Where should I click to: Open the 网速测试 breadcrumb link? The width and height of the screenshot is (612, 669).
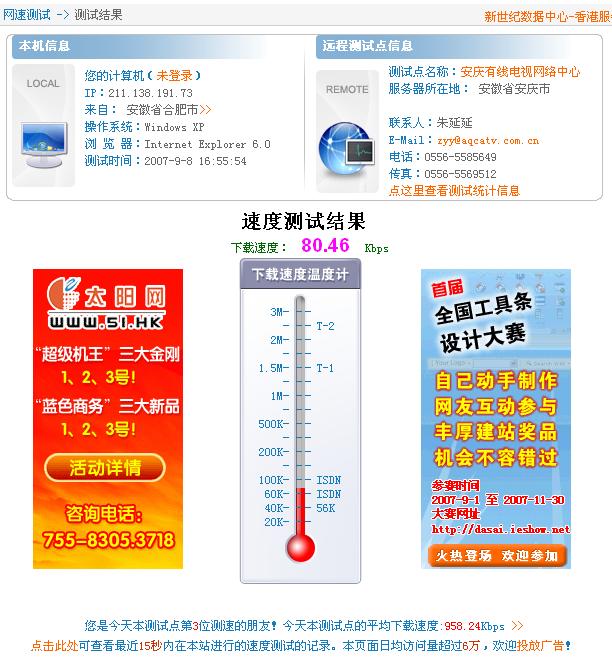(27, 15)
